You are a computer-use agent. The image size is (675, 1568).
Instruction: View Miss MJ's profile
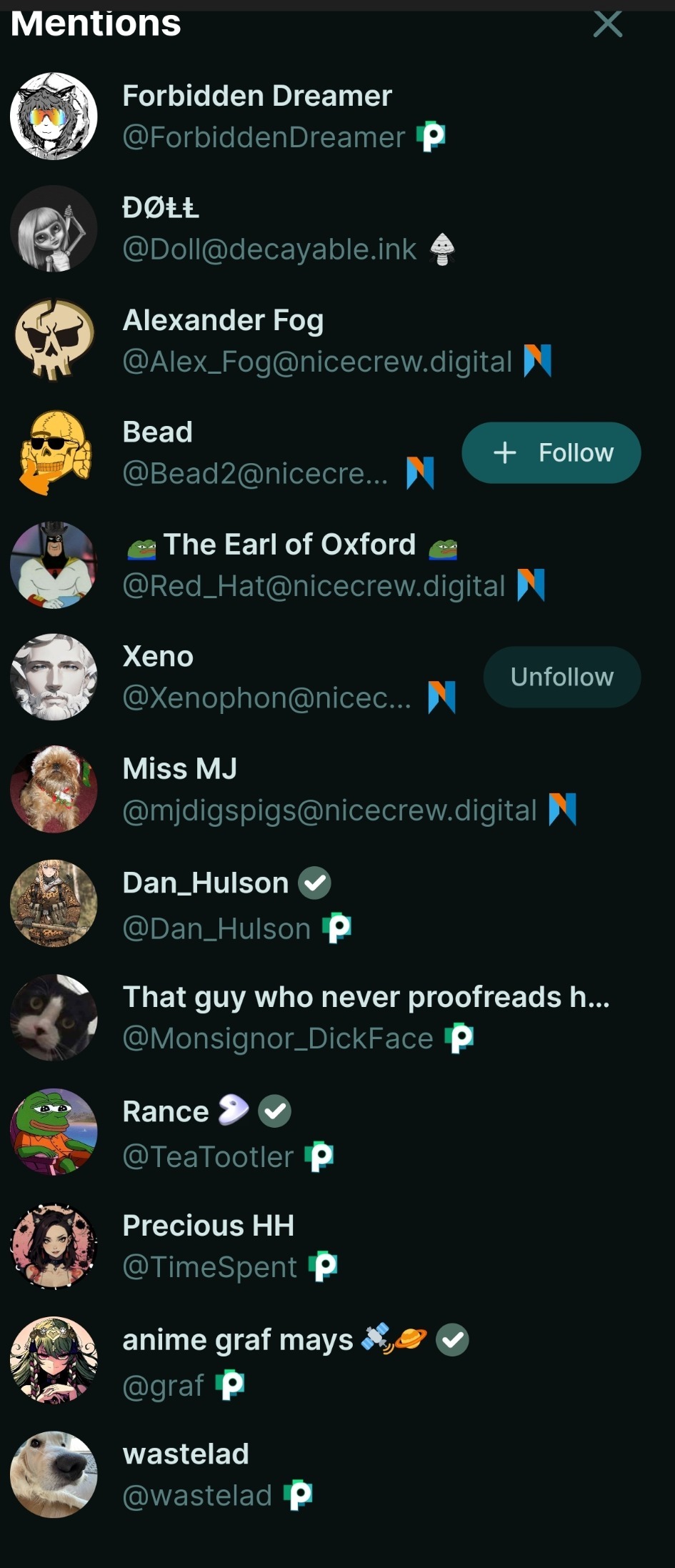[x=180, y=769]
